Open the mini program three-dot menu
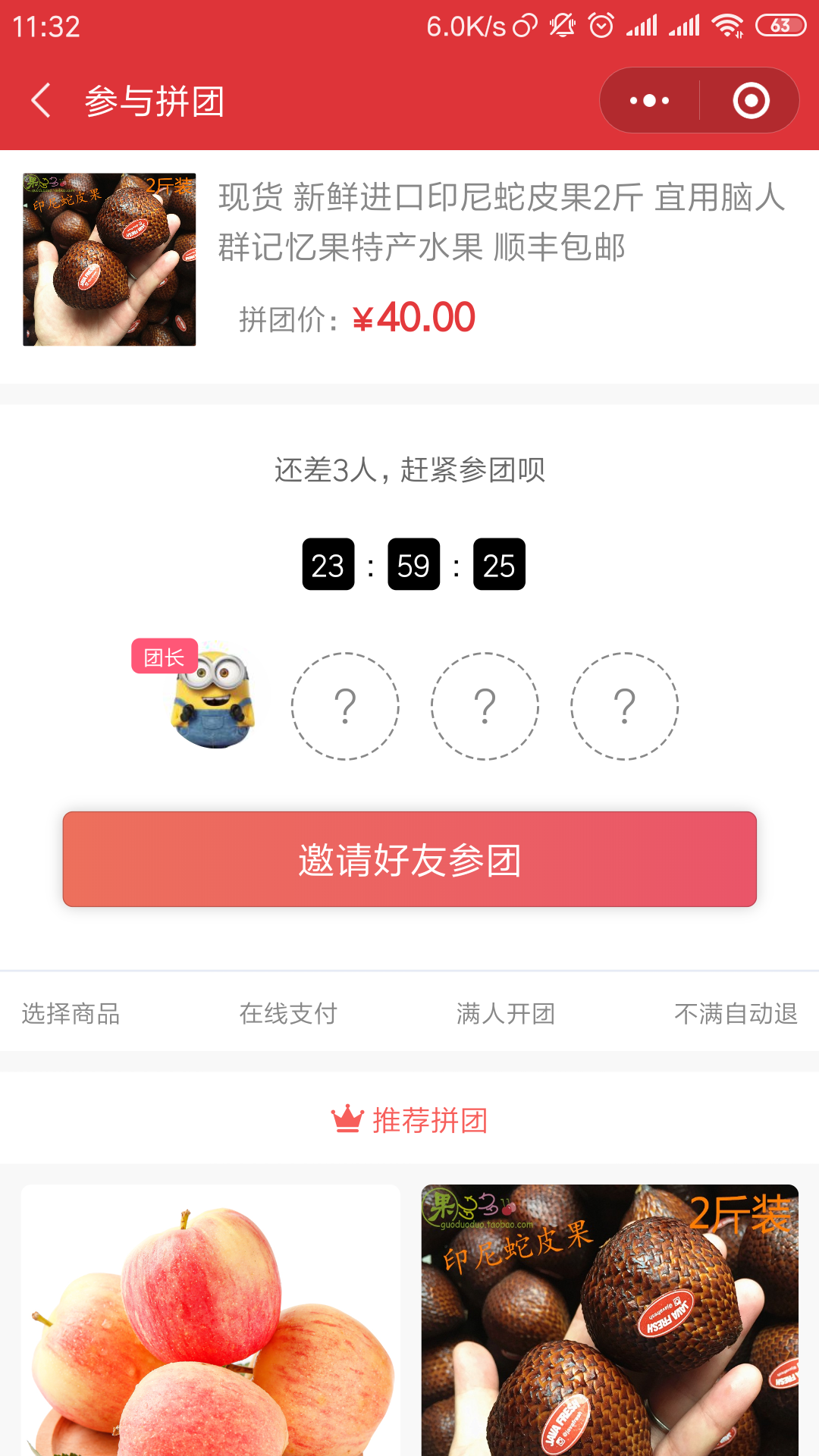This screenshot has width=819, height=1456. point(650,101)
